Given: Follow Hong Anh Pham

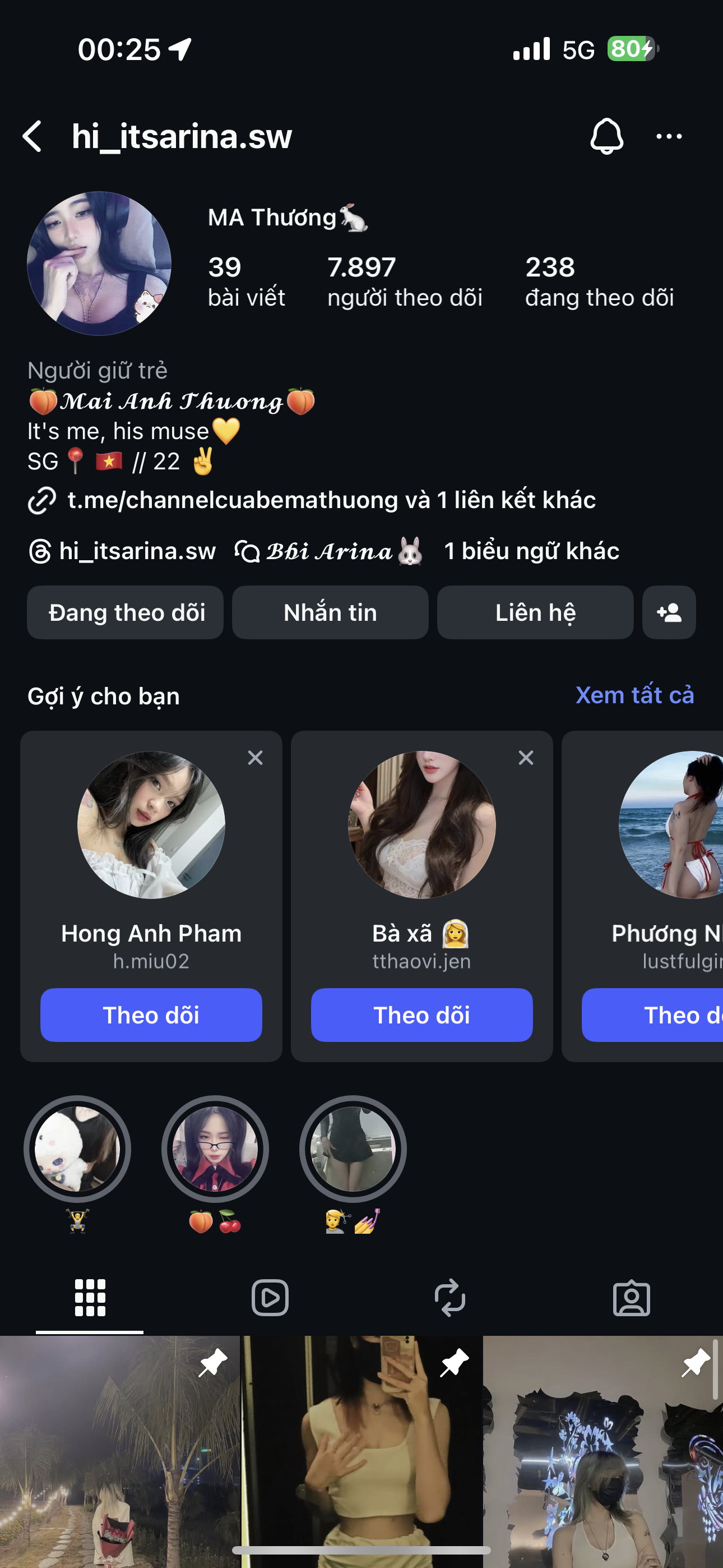Looking at the screenshot, I should click(x=151, y=1014).
